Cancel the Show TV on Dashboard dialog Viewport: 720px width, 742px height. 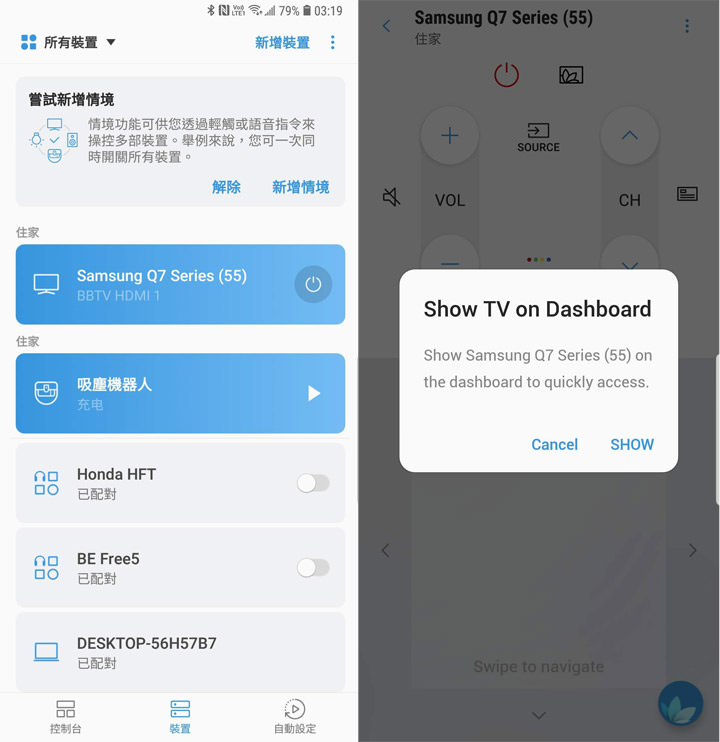[x=554, y=444]
